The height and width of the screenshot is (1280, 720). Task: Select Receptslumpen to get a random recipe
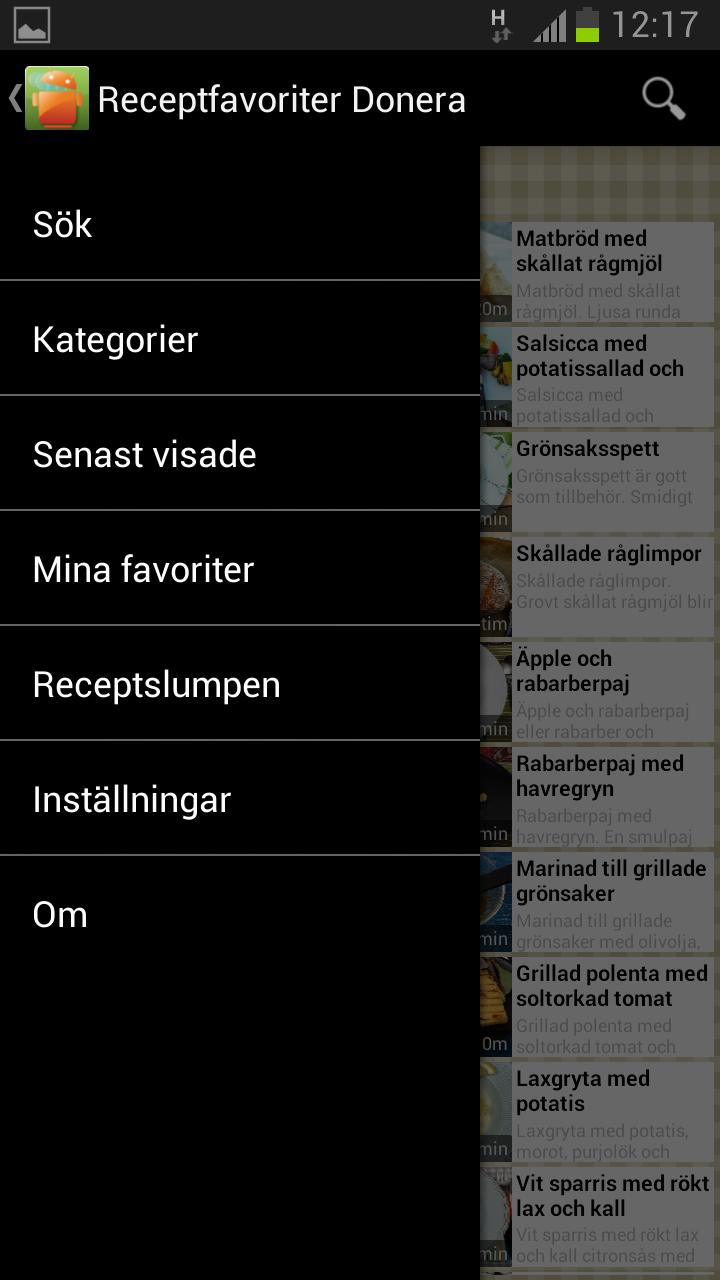pyautogui.click(x=240, y=684)
